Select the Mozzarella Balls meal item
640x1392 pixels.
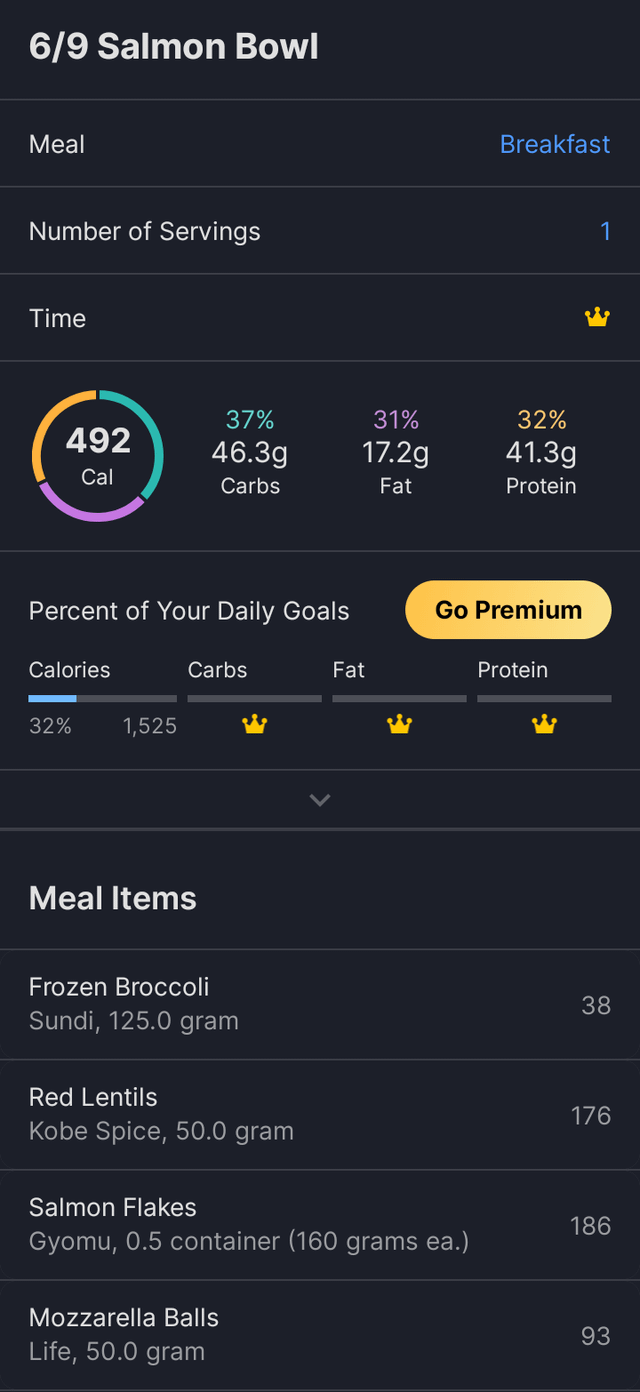[320, 1334]
